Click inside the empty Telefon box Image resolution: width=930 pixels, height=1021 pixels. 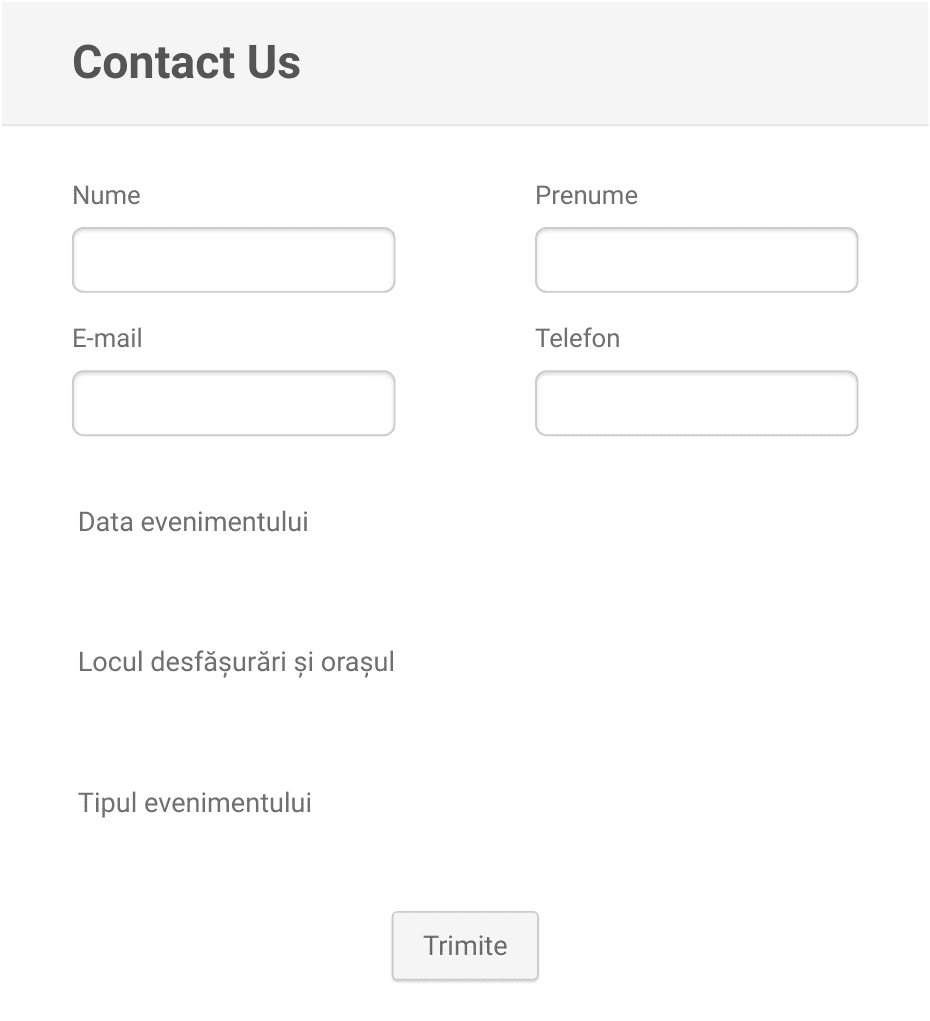[x=696, y=403]
